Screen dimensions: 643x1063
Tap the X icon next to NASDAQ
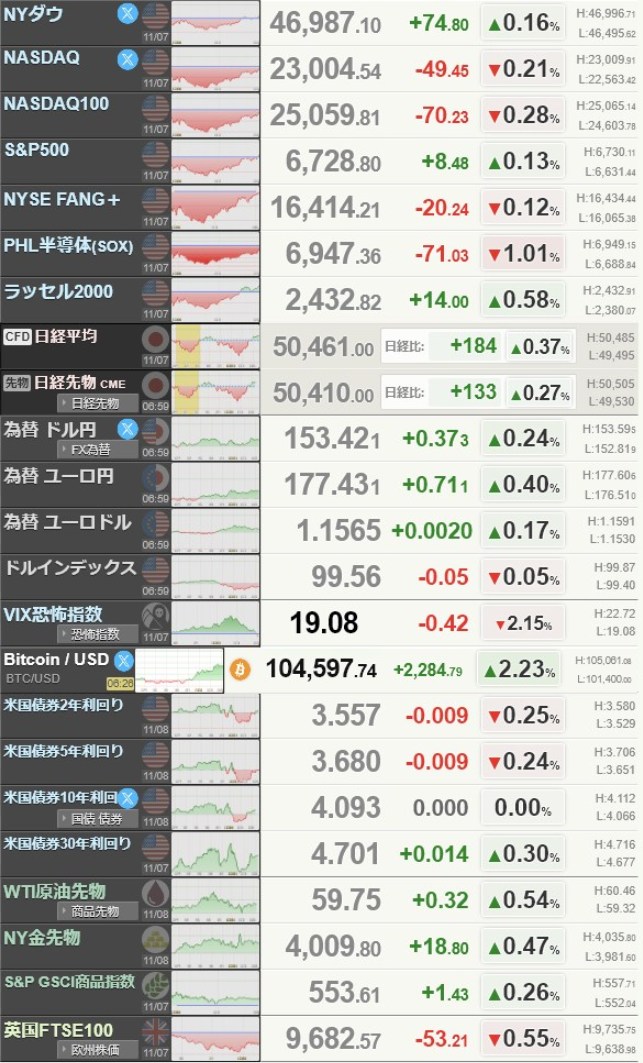(127, 59)
